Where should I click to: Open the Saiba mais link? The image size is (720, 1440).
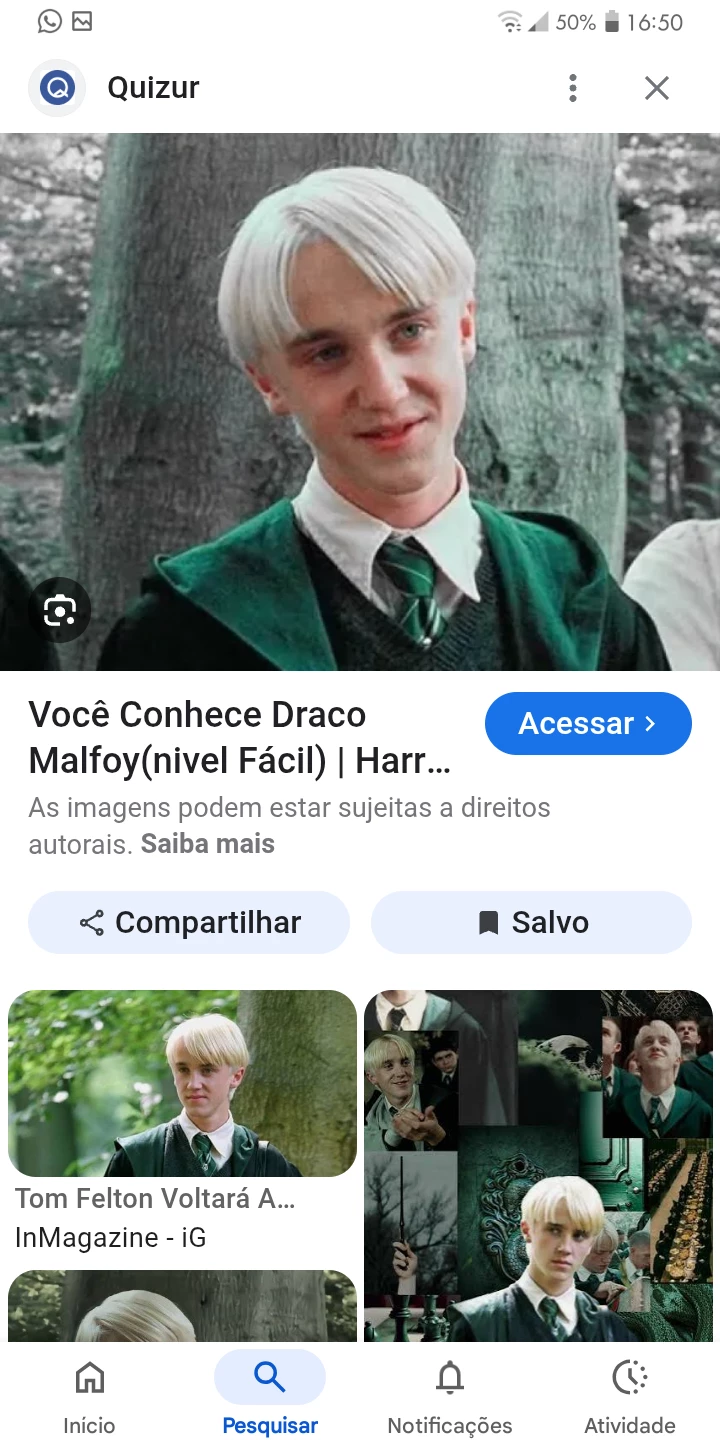tap(207, 844)
